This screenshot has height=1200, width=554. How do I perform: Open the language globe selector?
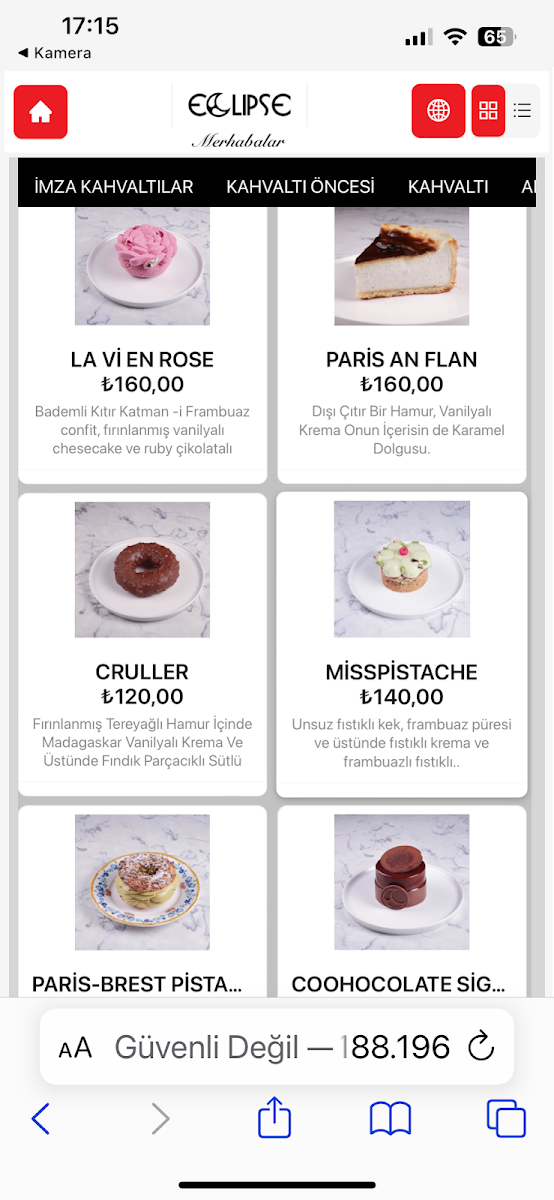point(438,111)
